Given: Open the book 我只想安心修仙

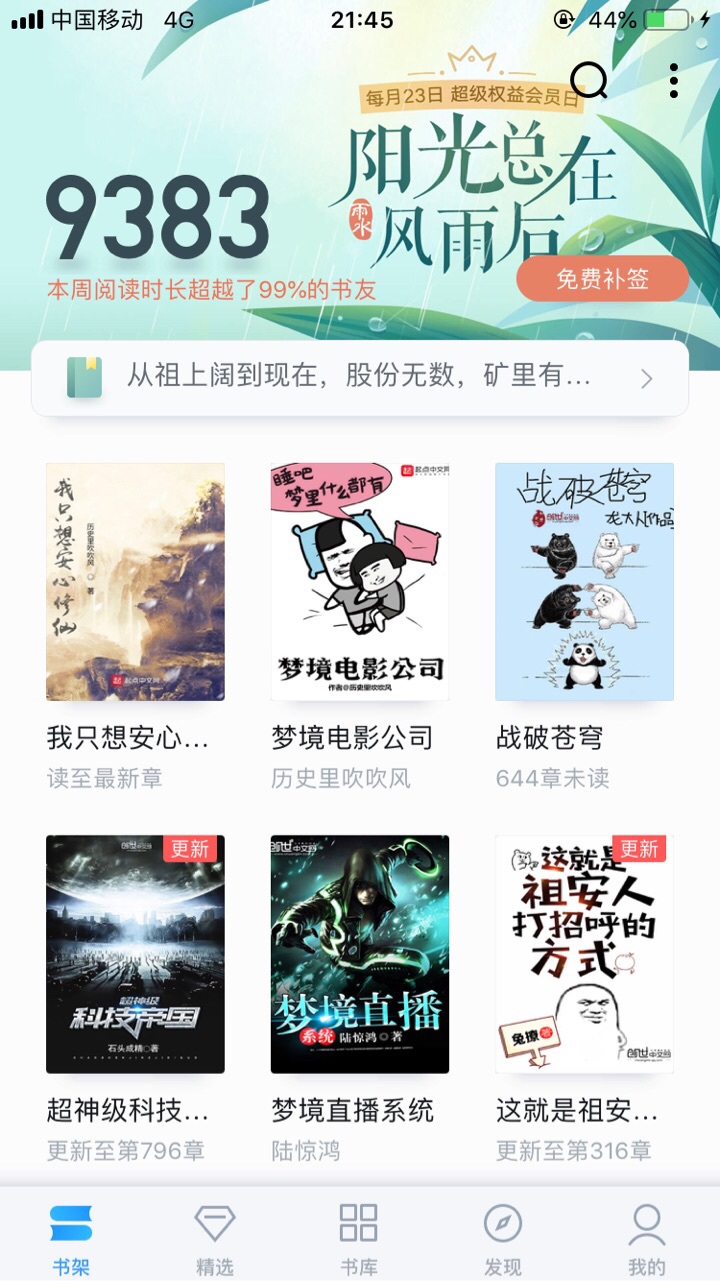Looking at the screenshot, I should click(135, 582).
